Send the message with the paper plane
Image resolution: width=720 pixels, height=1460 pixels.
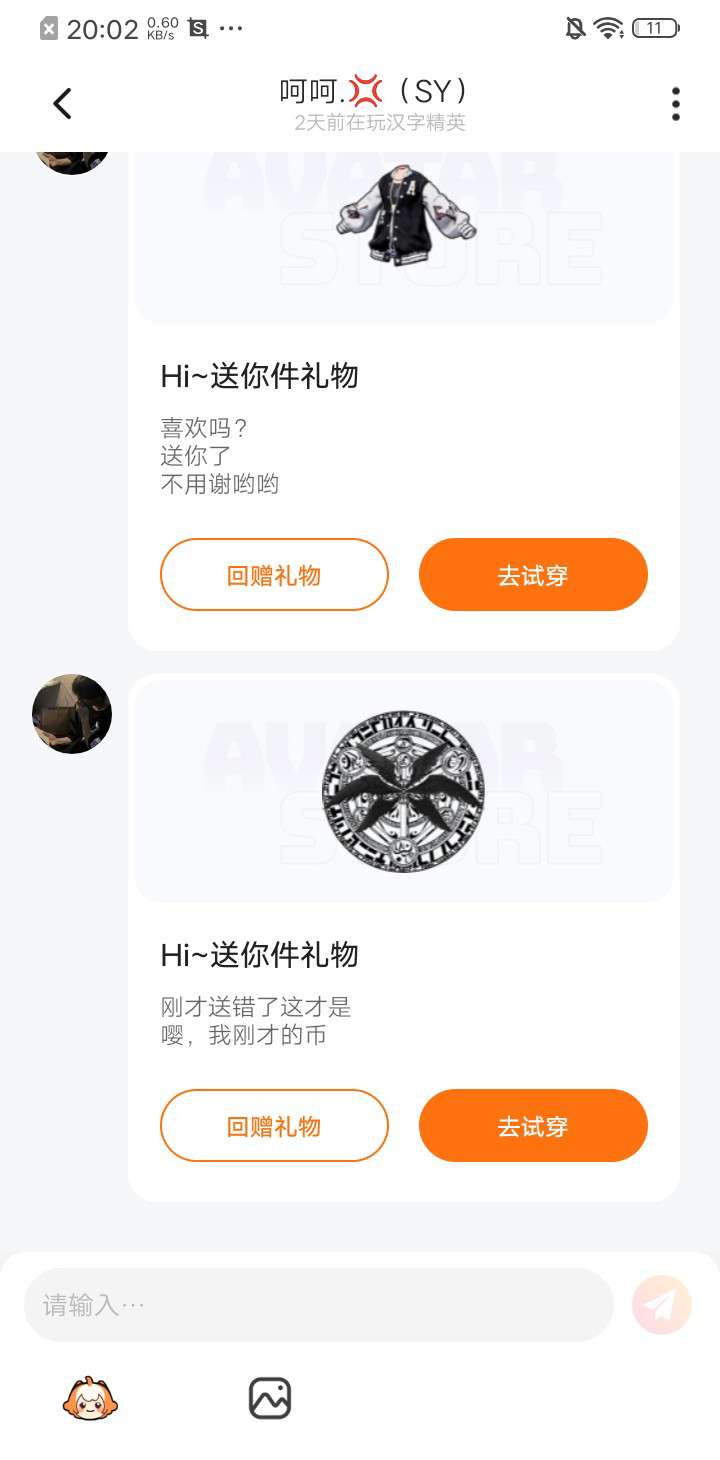pyautogui.click(x=661, y=1305)
